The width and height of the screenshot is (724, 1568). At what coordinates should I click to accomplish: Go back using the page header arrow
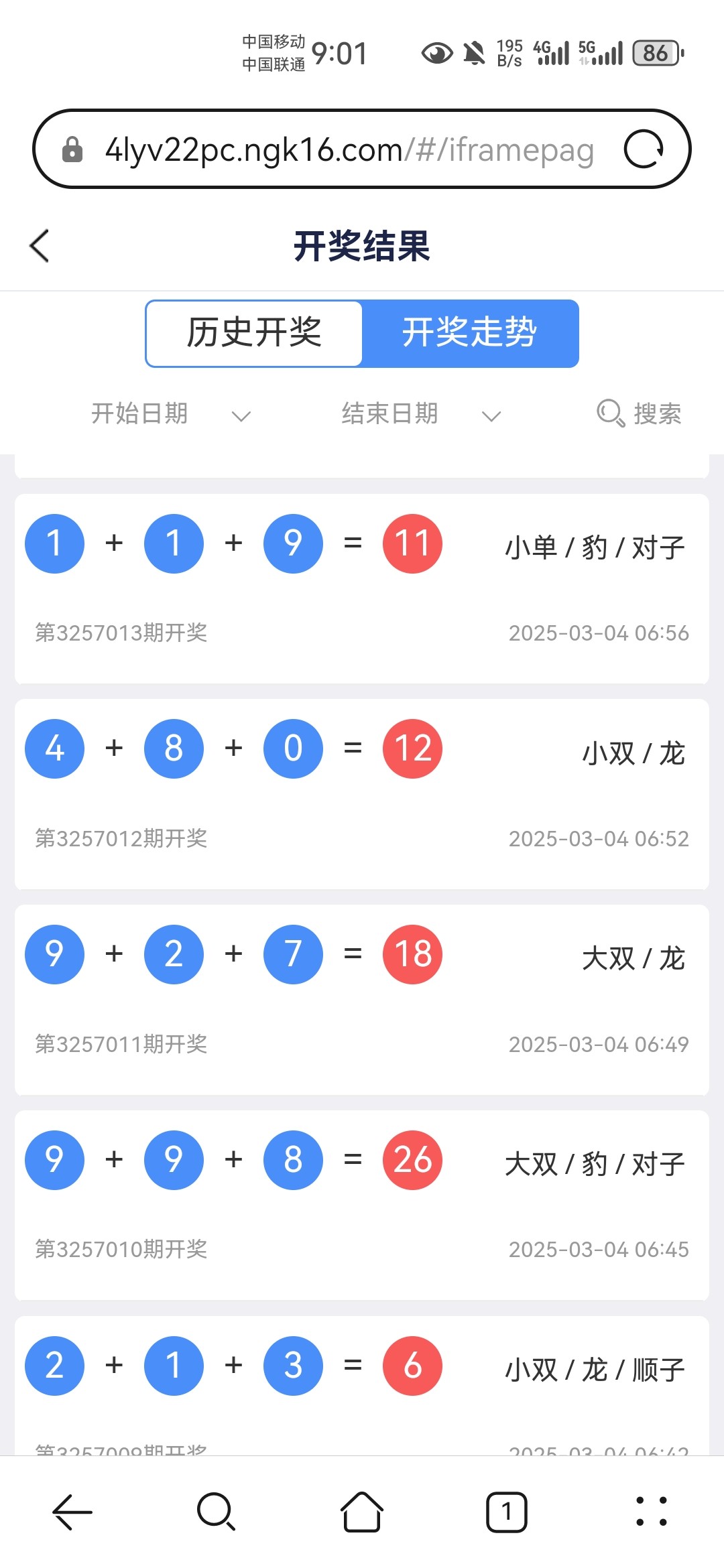tap(40, 246)
